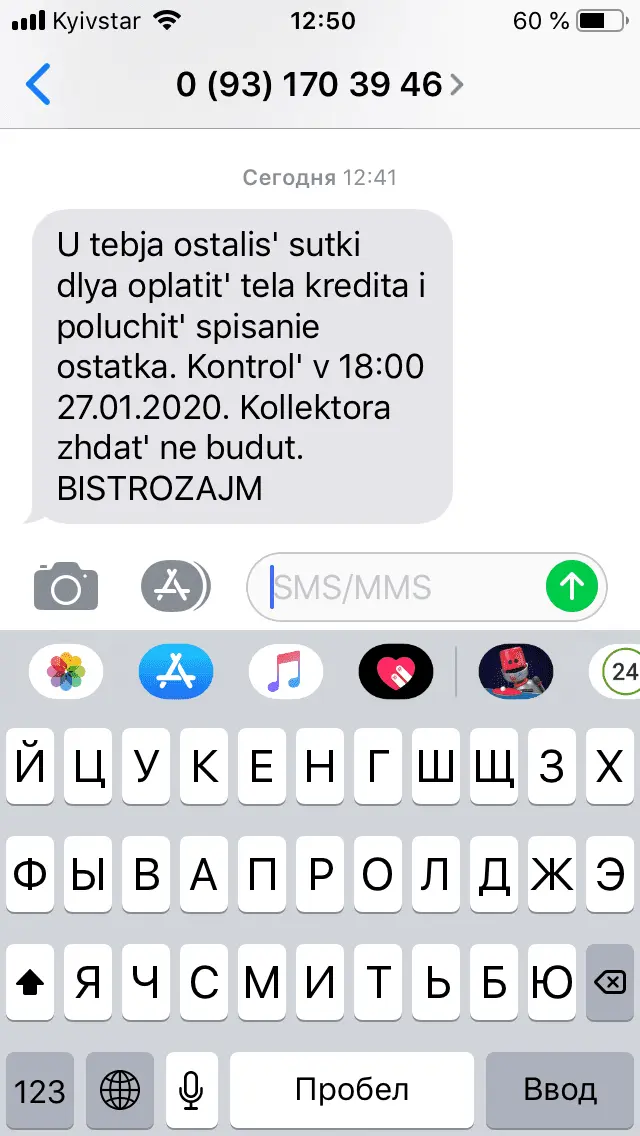Switch keyboard to numbers with 123 key
The width and height of the screenshot is (640, 1136).
[x=40, y=1089]
